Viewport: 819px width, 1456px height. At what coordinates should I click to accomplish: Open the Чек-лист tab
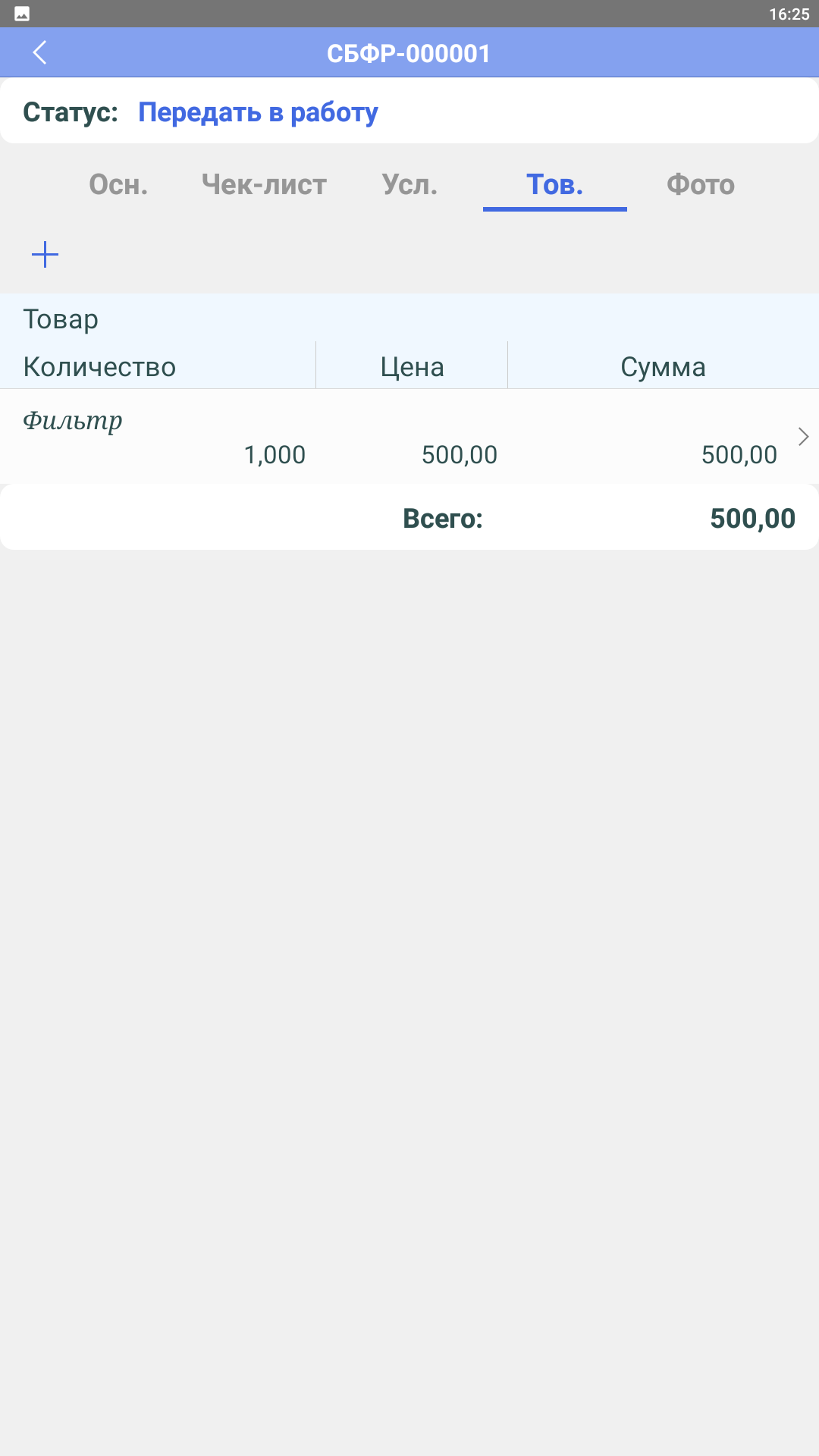(x=264, y=185)
